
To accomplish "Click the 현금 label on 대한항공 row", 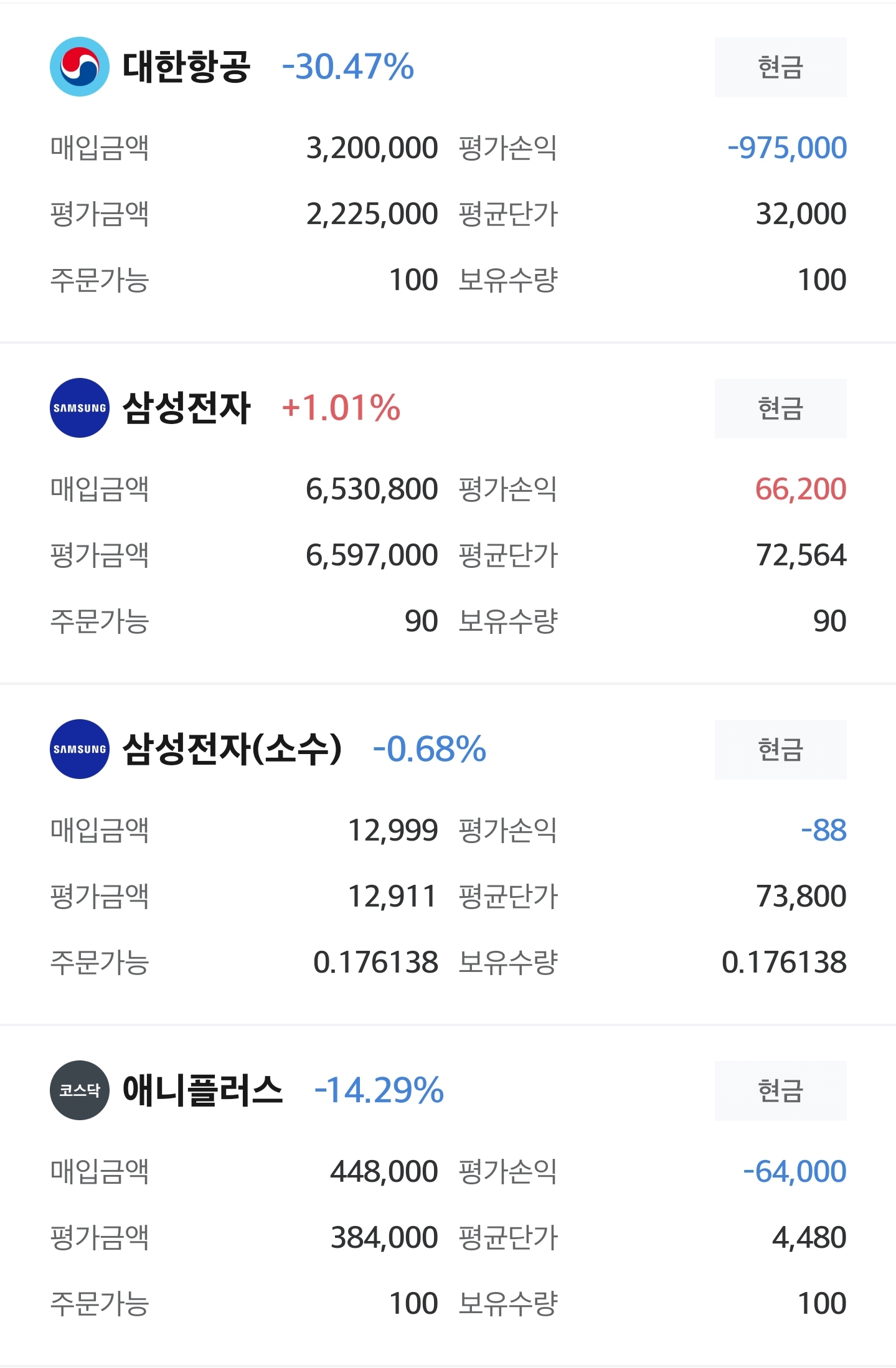I will (780, 67).
